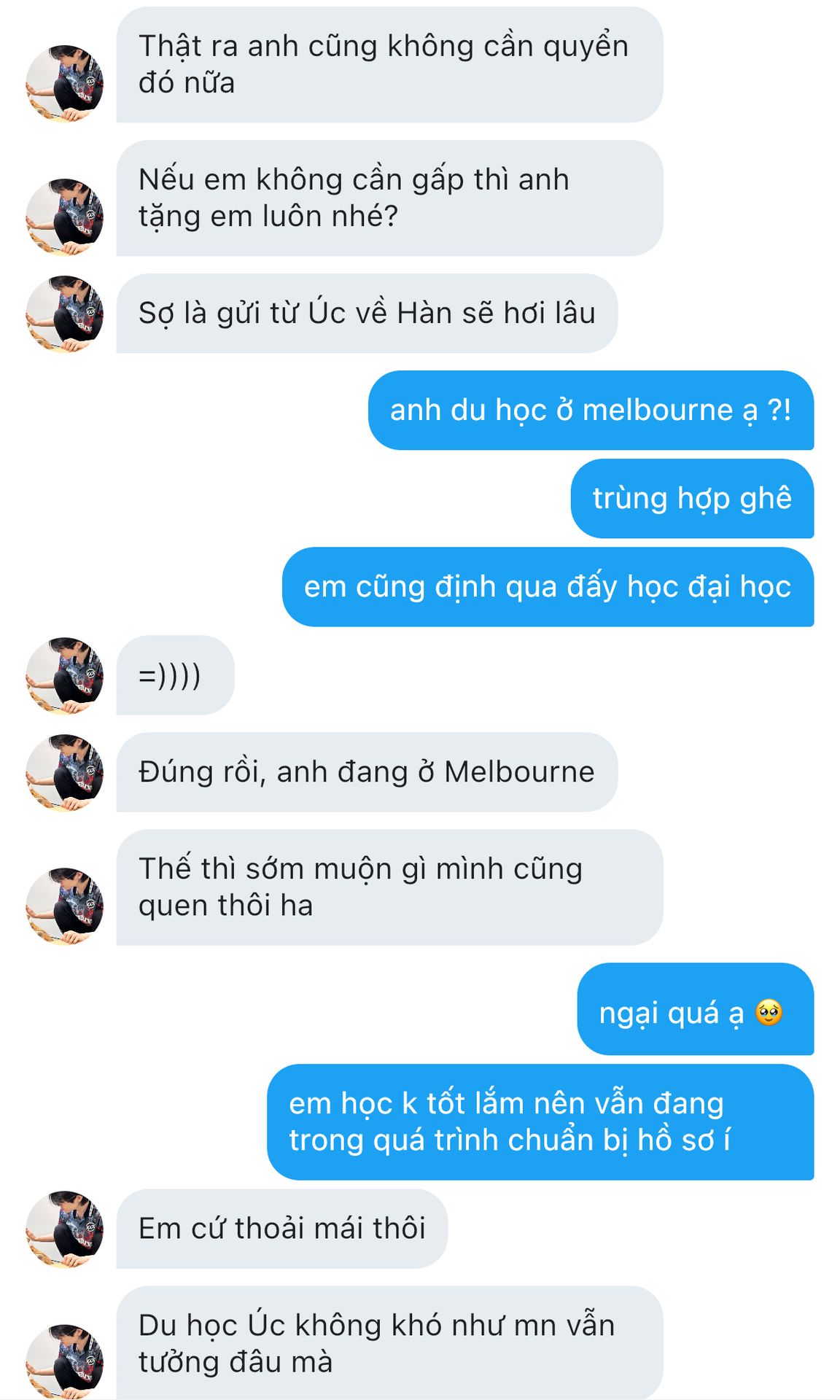The width and height of the screenshot is (840, 1400).
Task: Open avatar next to "Em cứ thoải mái thôi"
Action: pyautogui.click(x=64, y=1229)
